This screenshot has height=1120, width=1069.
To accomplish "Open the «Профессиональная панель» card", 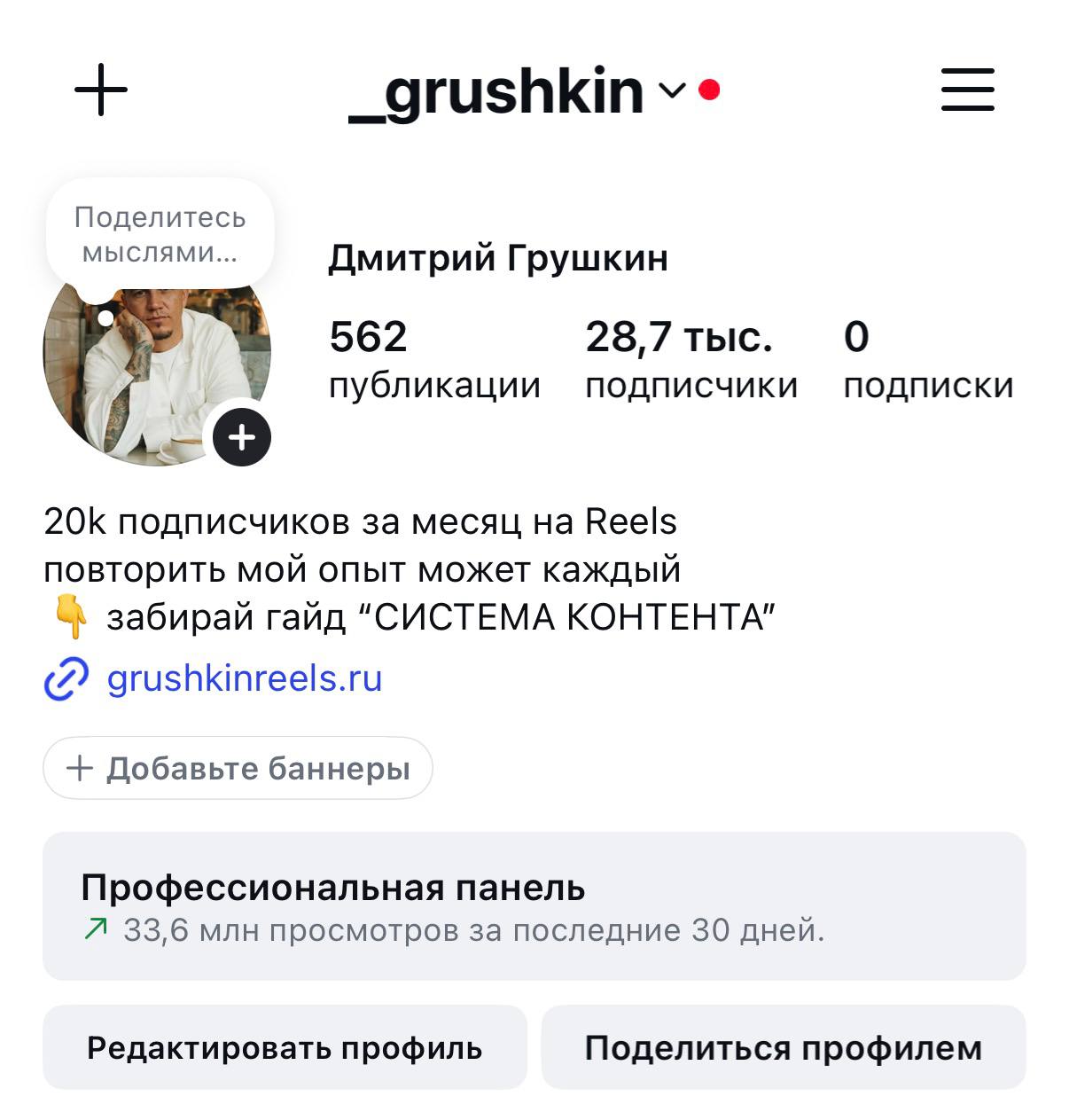I will (x=534, y=905).
